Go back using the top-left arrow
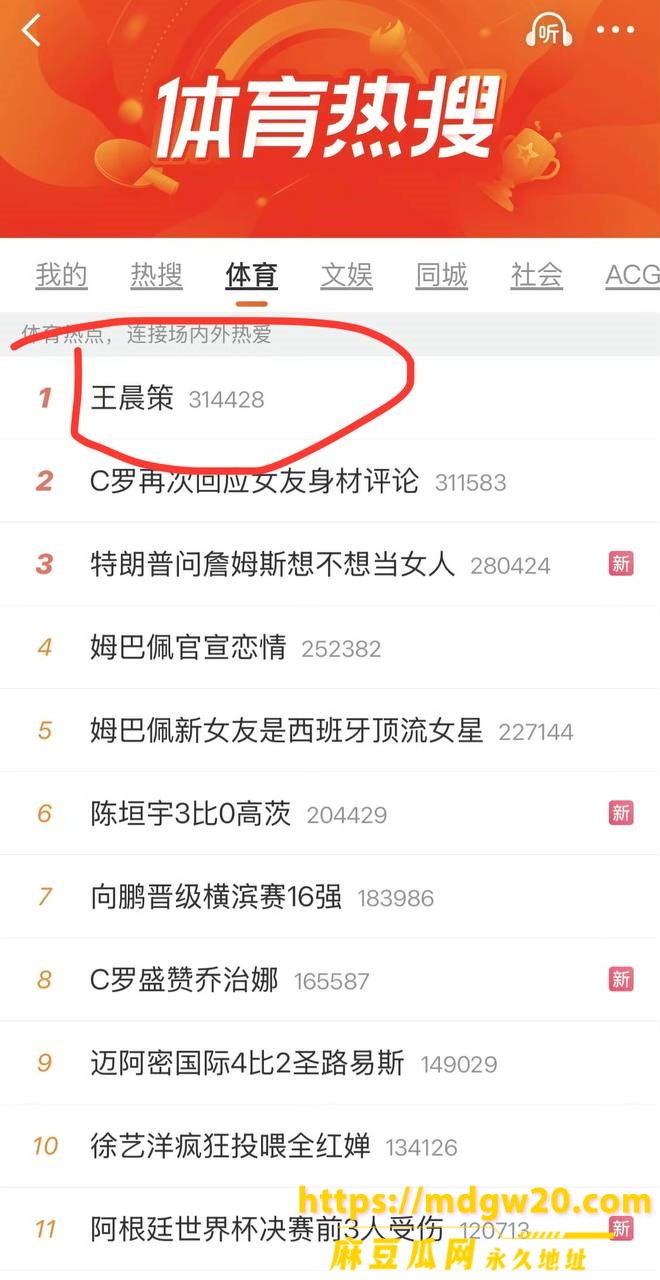 (x=31, y=31)
